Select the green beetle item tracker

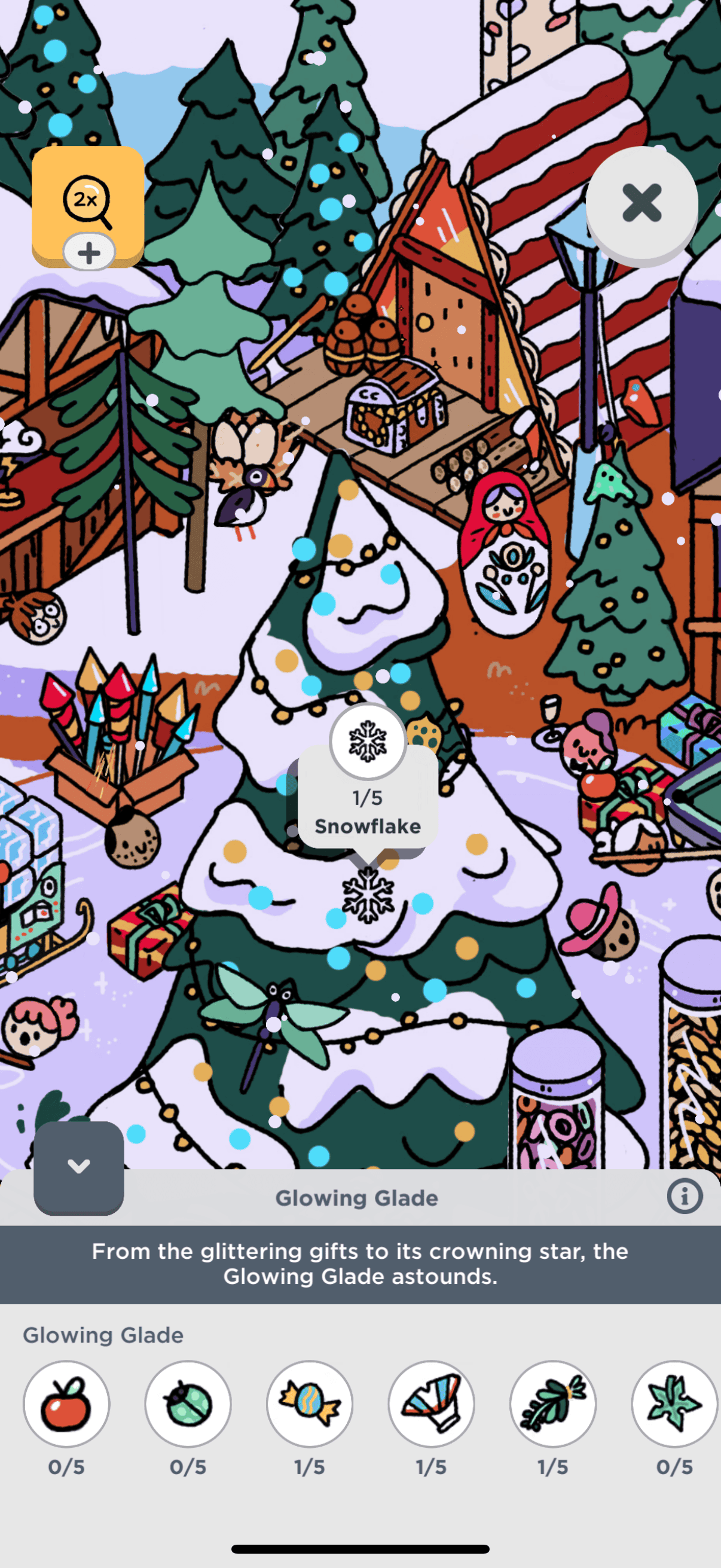[188, 1404]
